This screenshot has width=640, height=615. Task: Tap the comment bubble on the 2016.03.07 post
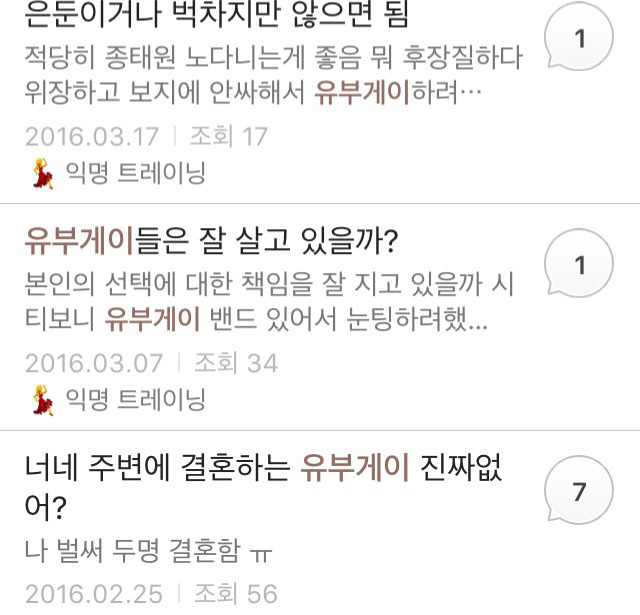coord(578,267)
